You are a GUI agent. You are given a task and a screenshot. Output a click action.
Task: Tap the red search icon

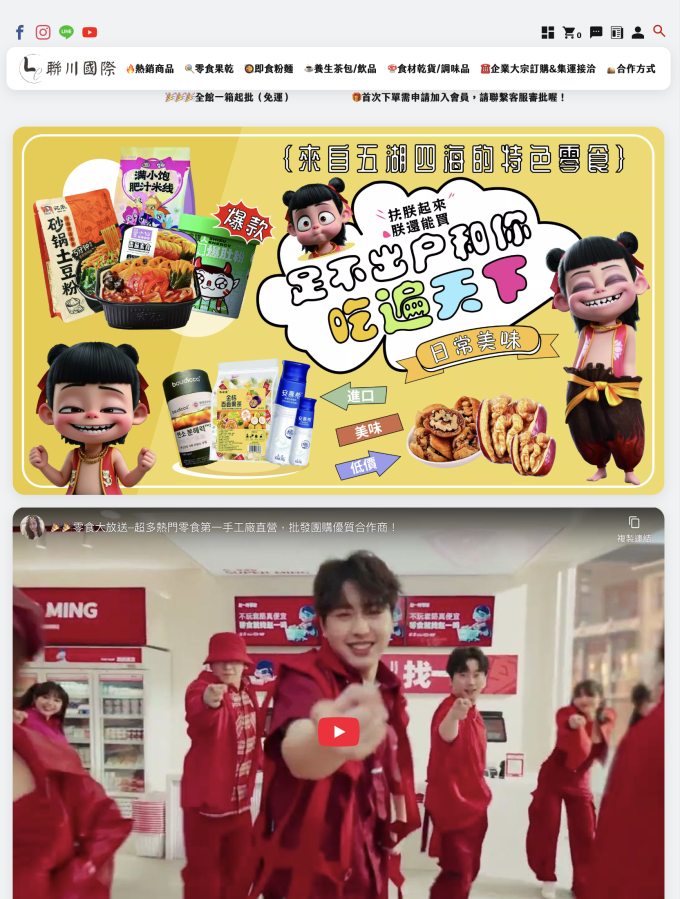pos(659,31)
